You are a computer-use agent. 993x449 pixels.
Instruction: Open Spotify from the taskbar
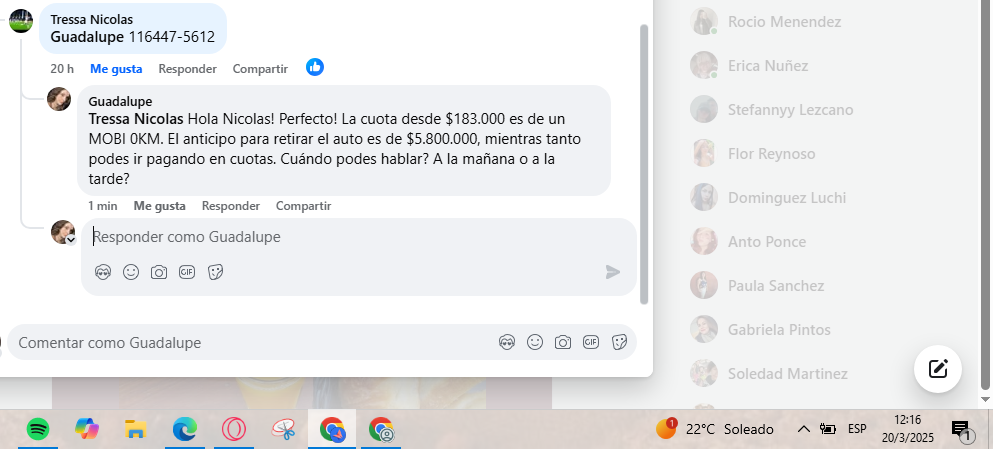(38, 429)
